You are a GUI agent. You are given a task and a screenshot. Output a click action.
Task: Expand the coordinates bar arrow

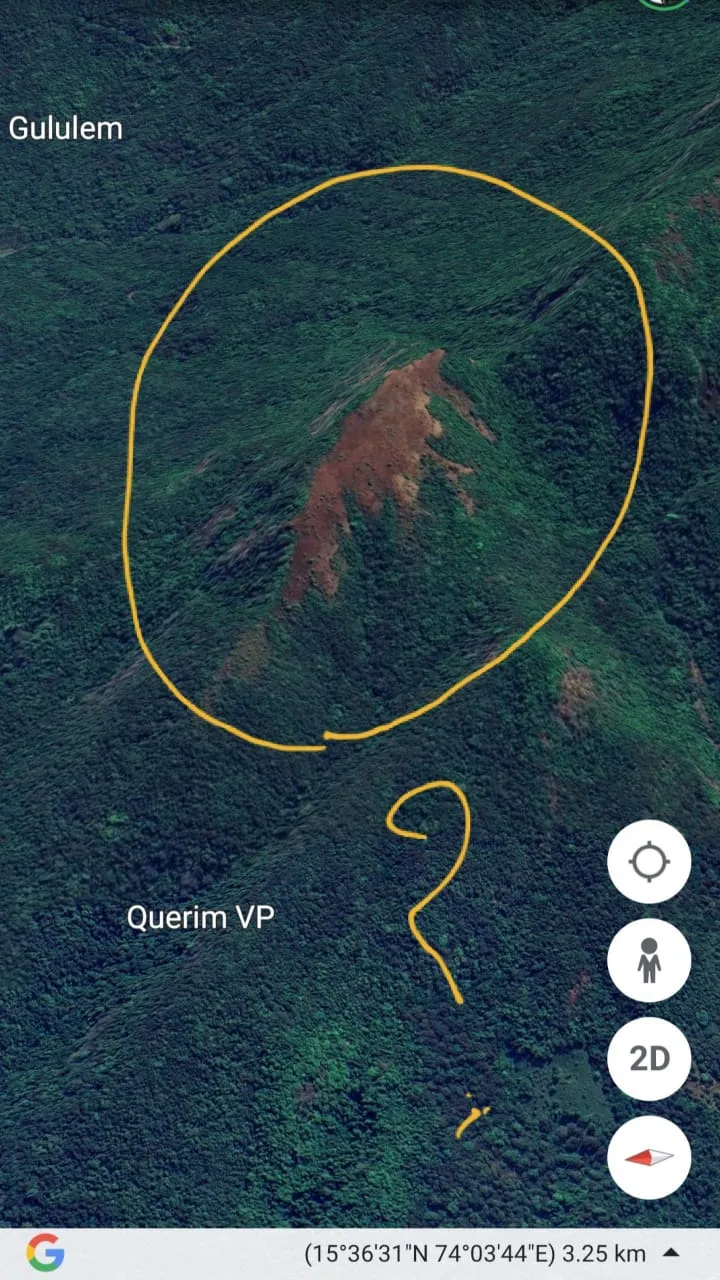(x=672, y=1253)
